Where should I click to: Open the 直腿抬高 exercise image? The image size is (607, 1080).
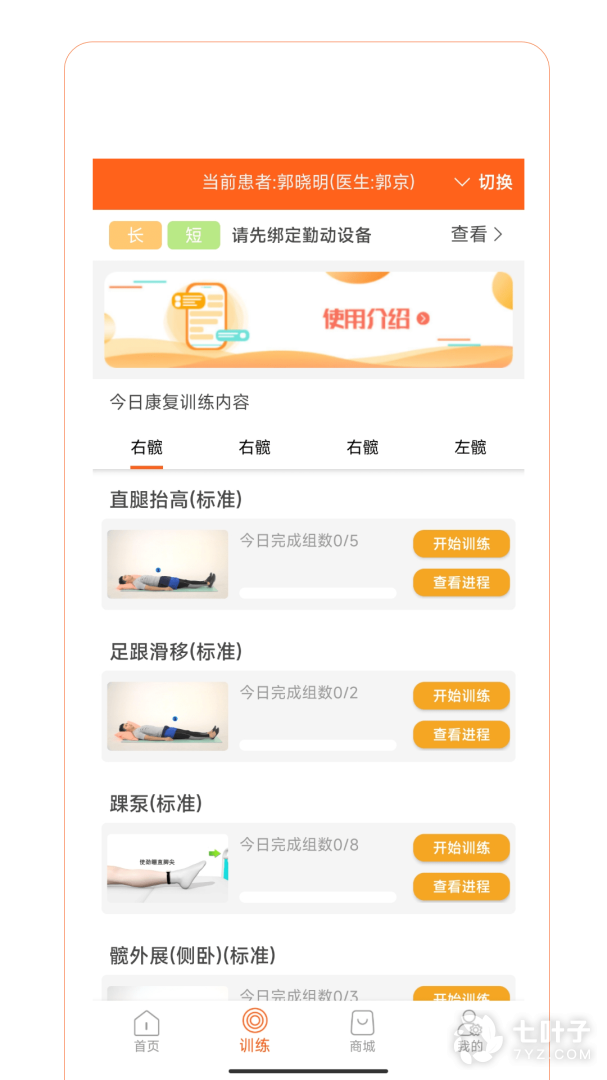168,564
